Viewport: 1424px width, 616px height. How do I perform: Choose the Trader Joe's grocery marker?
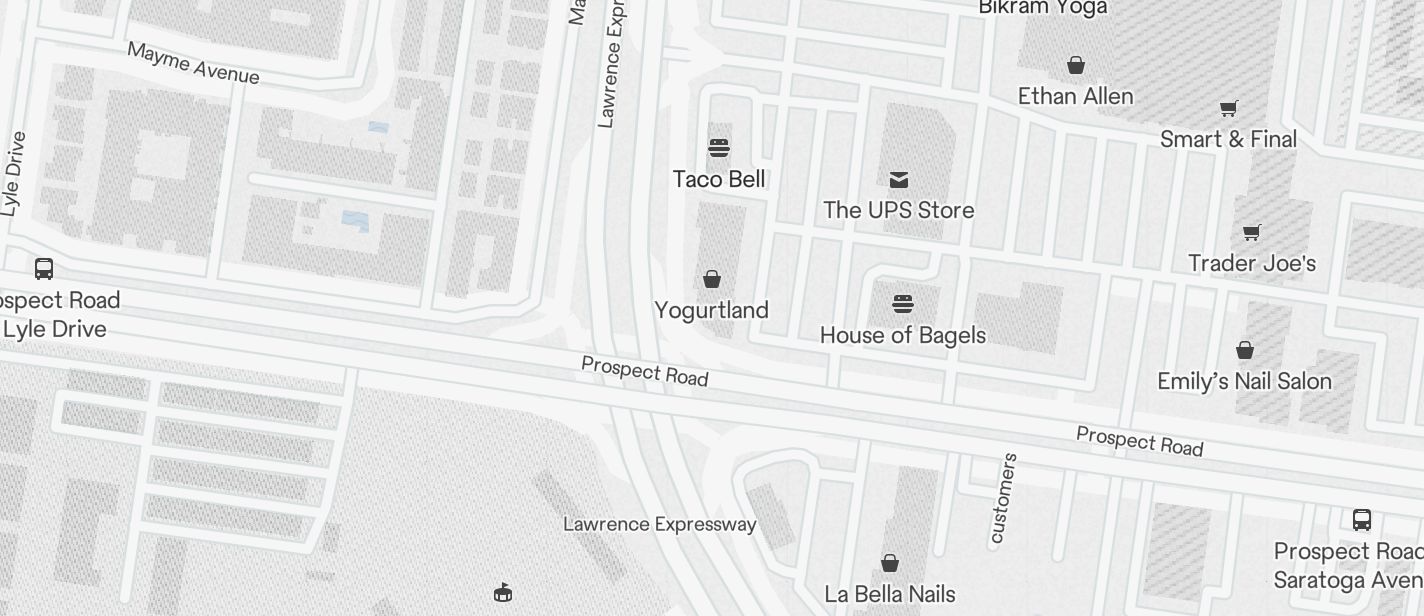point(1251,233)
